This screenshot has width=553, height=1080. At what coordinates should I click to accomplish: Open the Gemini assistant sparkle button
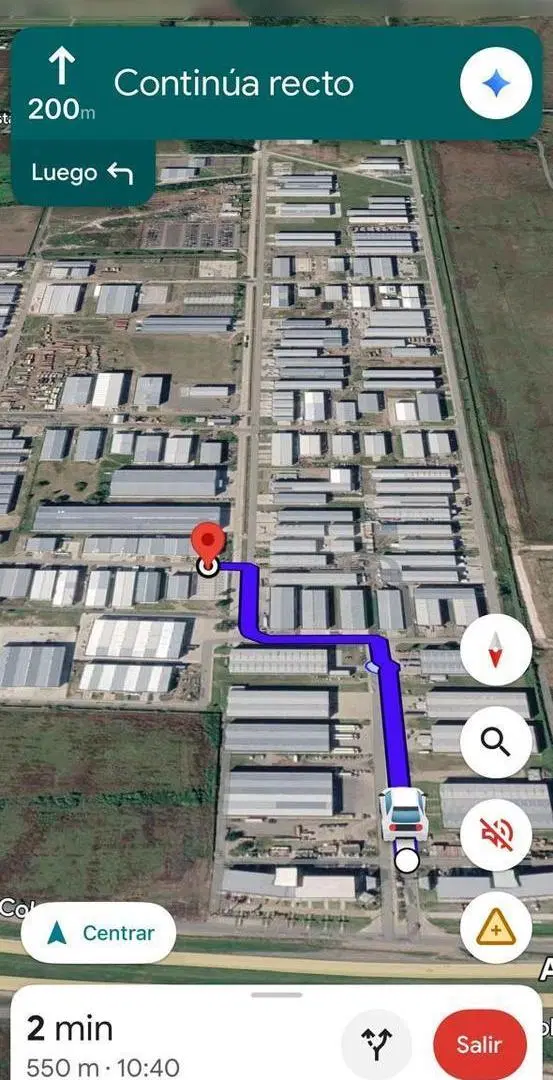coord(496,83)
